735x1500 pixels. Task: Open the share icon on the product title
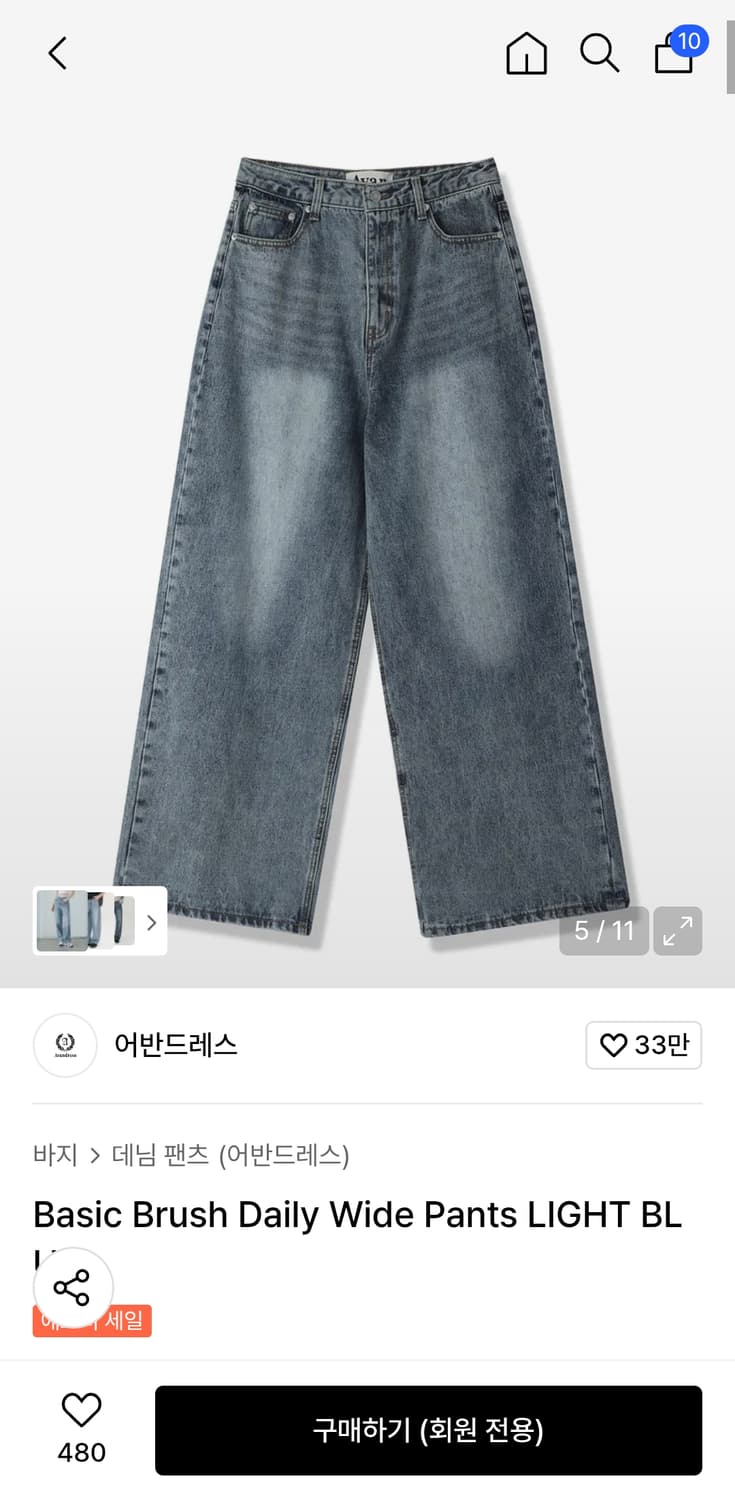click(x=73, y=1287)
